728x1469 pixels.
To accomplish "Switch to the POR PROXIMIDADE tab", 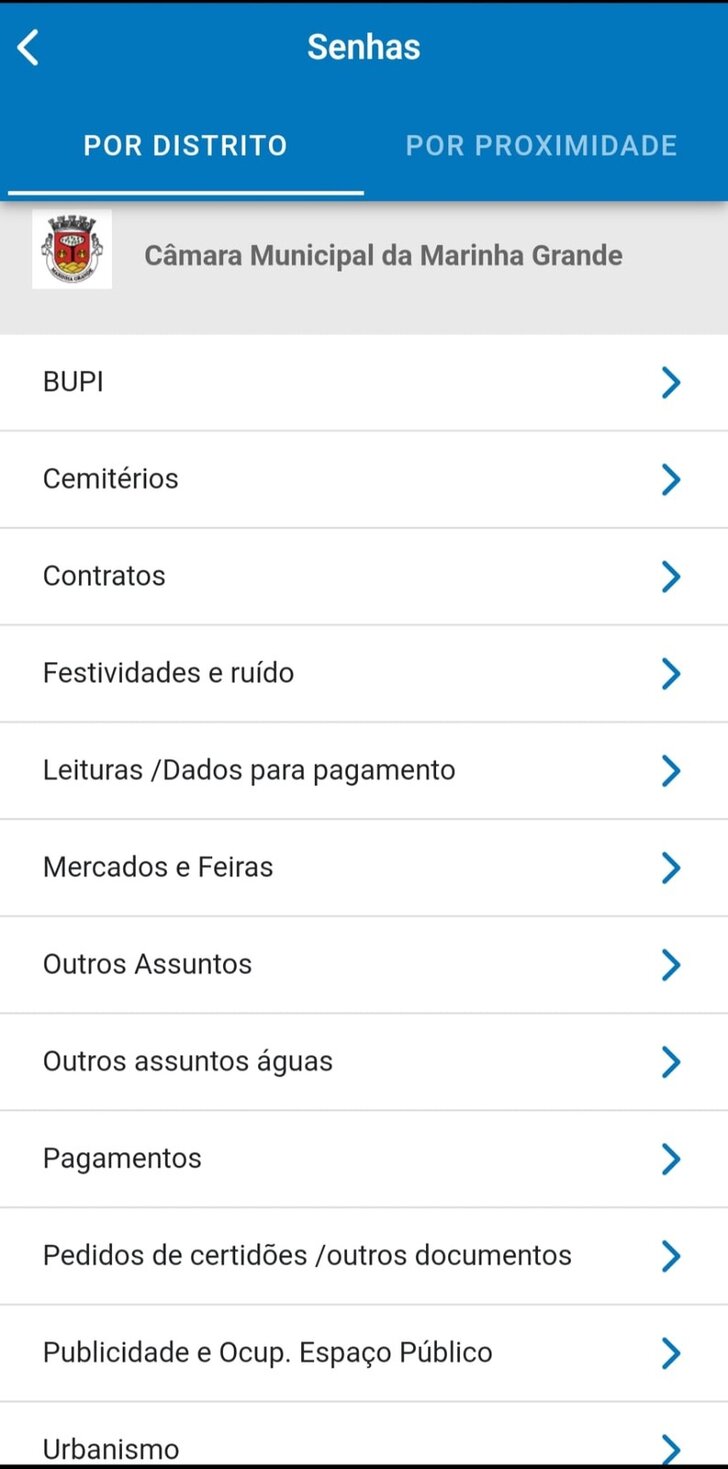I will click(x=541, y=145).
